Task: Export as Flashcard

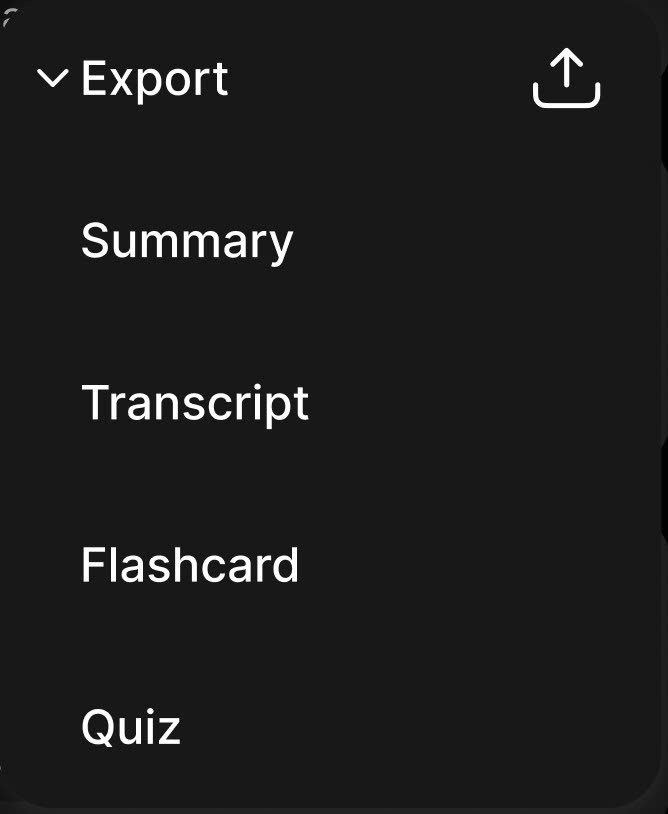Action: pyautogui.click(x=190, y=565)
